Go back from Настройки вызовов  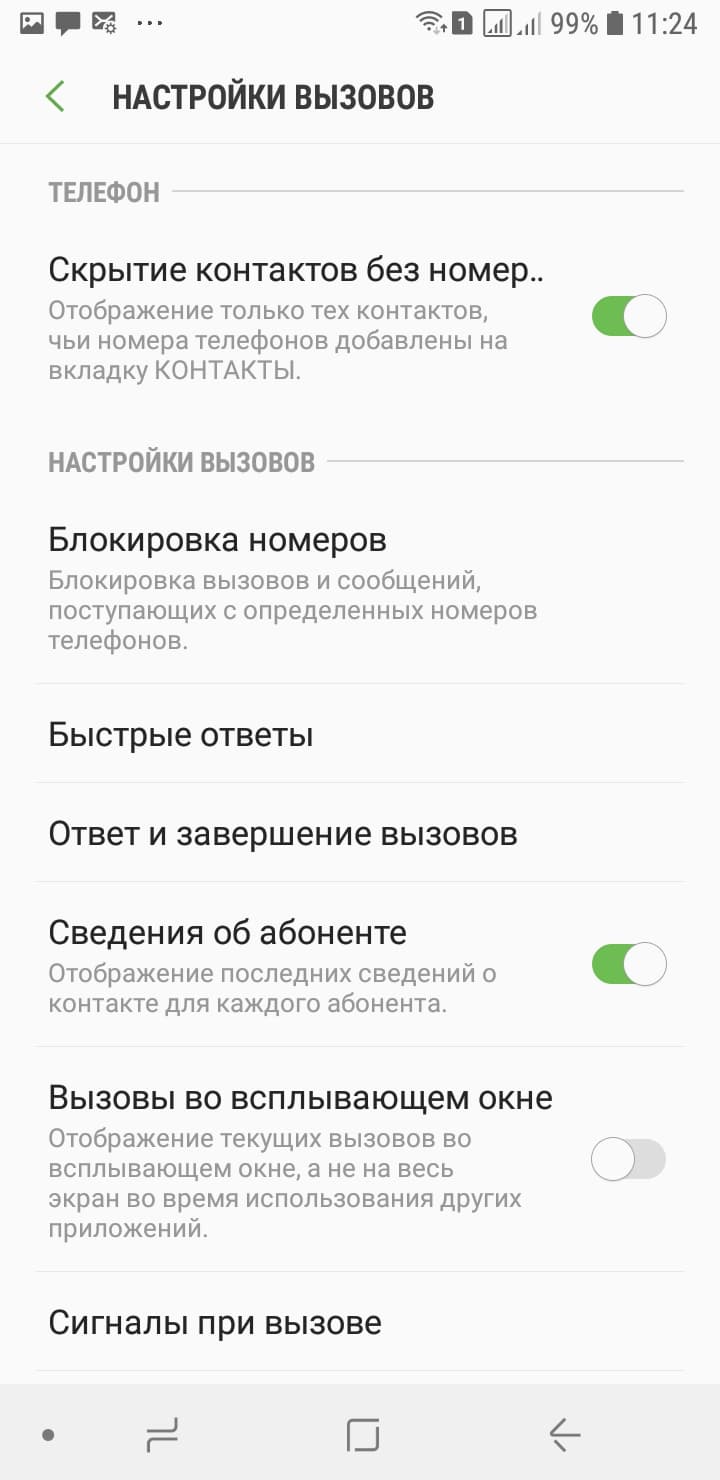coord(55,97)
